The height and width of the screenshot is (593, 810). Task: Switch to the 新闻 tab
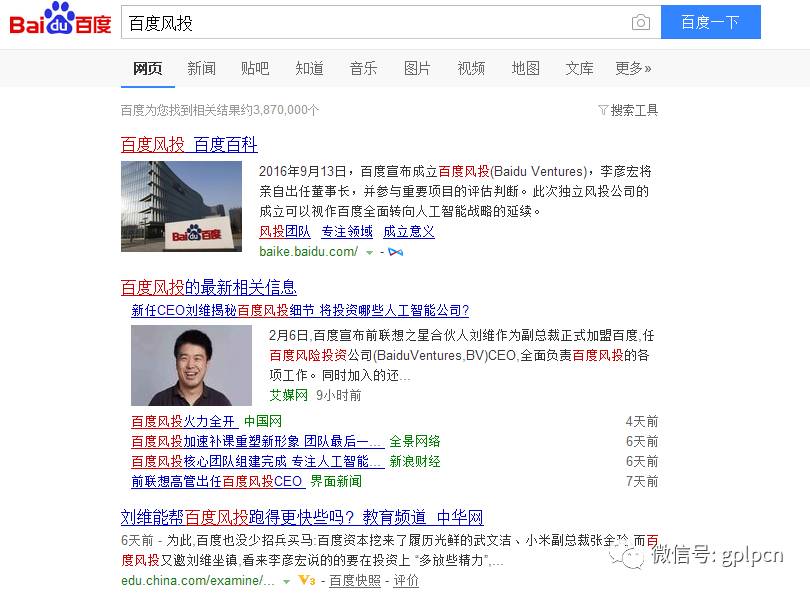pyautogui.click(x=201, y=68)
